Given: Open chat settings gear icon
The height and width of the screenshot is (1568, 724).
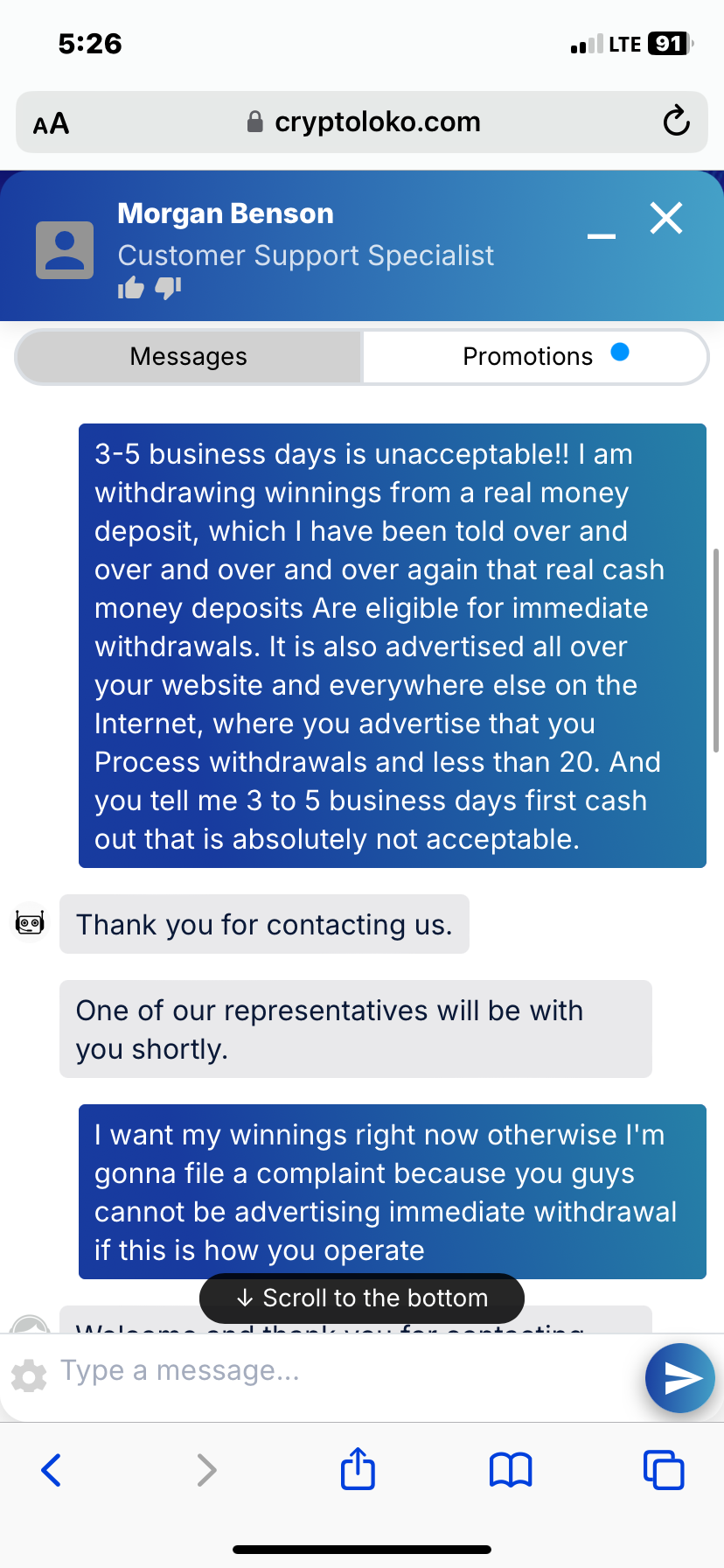Looking at the screenshot, I should tap(29, 1375).
